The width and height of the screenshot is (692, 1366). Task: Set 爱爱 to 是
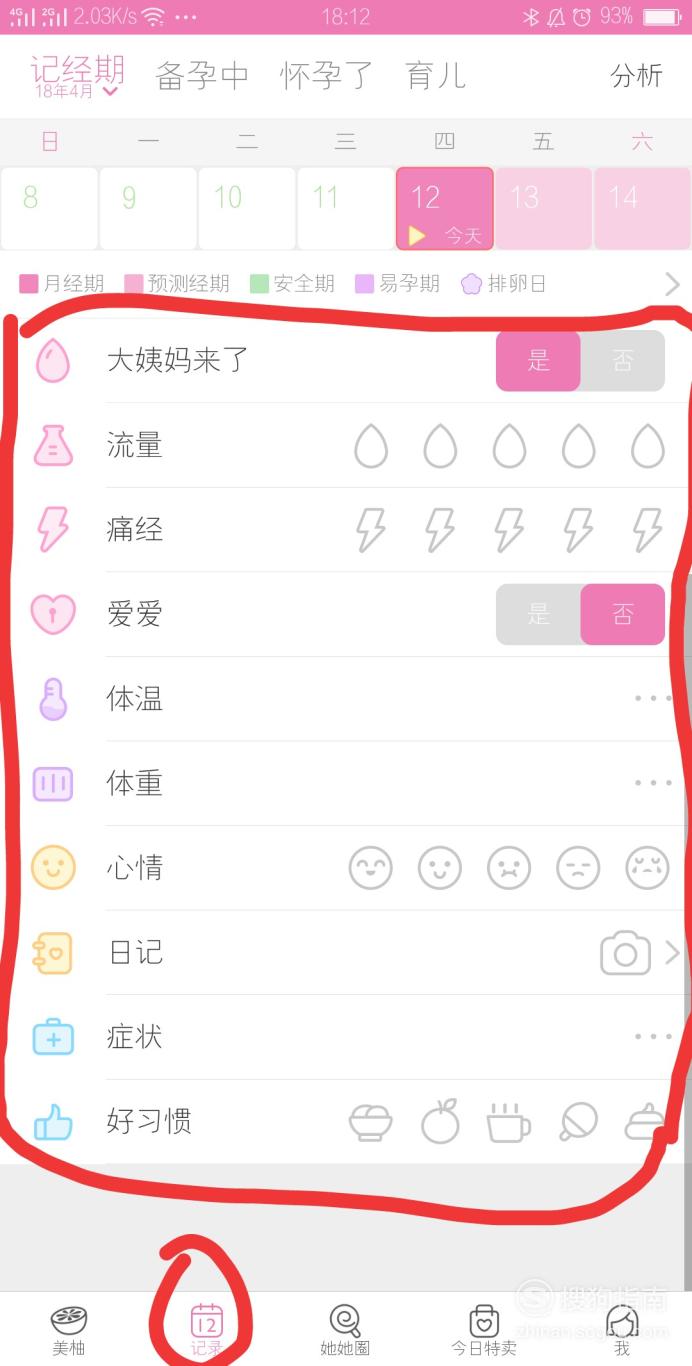(x=538, y=614)
